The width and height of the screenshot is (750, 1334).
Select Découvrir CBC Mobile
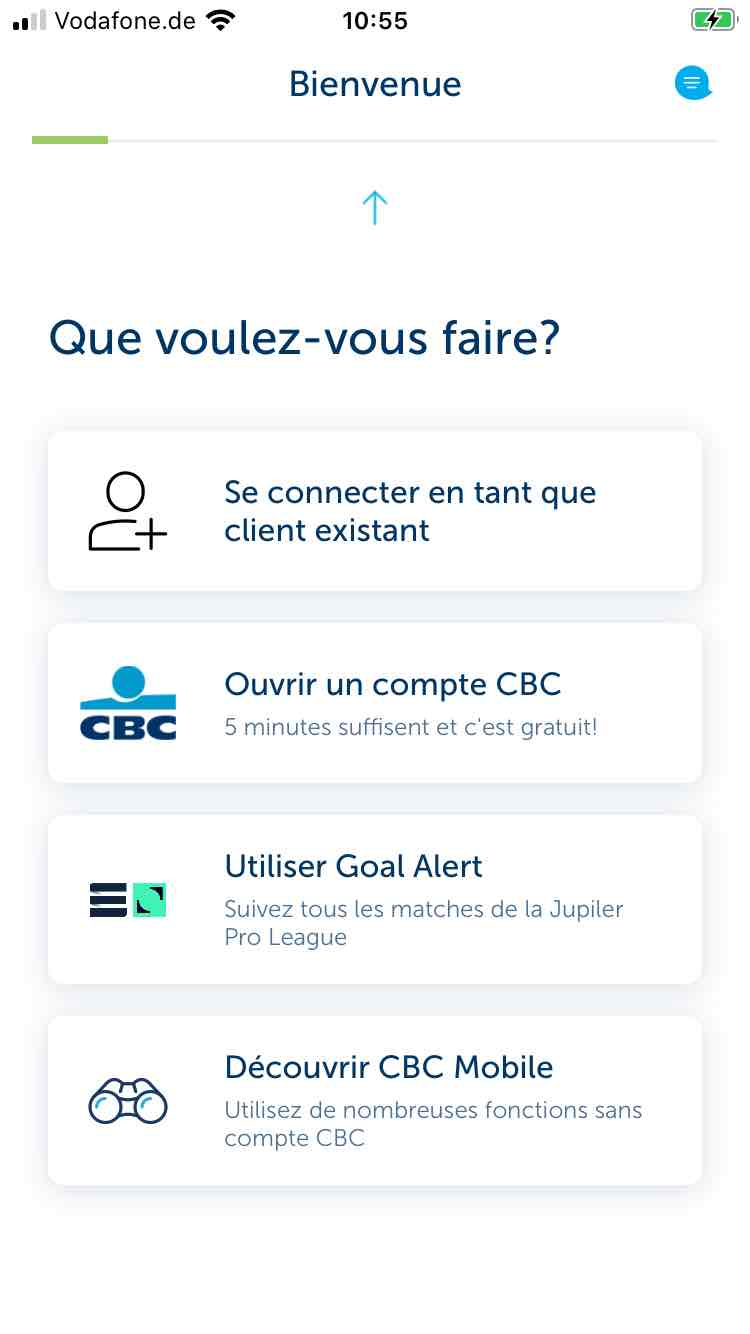[x=375, y=1100]
